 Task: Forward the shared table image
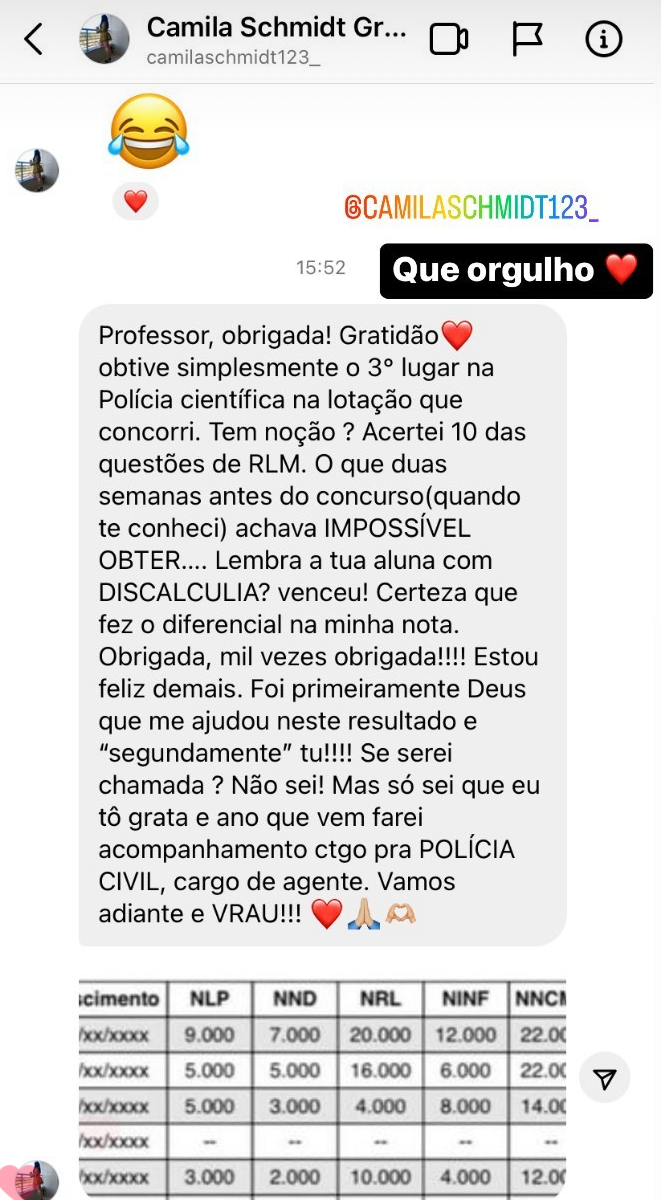click(605, 1078)
